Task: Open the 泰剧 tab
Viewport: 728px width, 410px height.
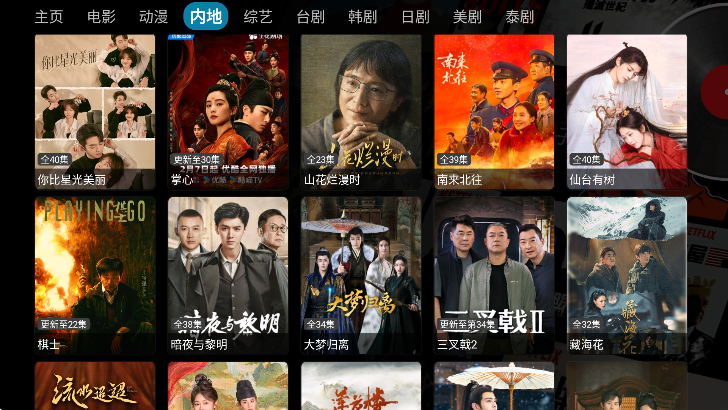Action: point(519,17)
